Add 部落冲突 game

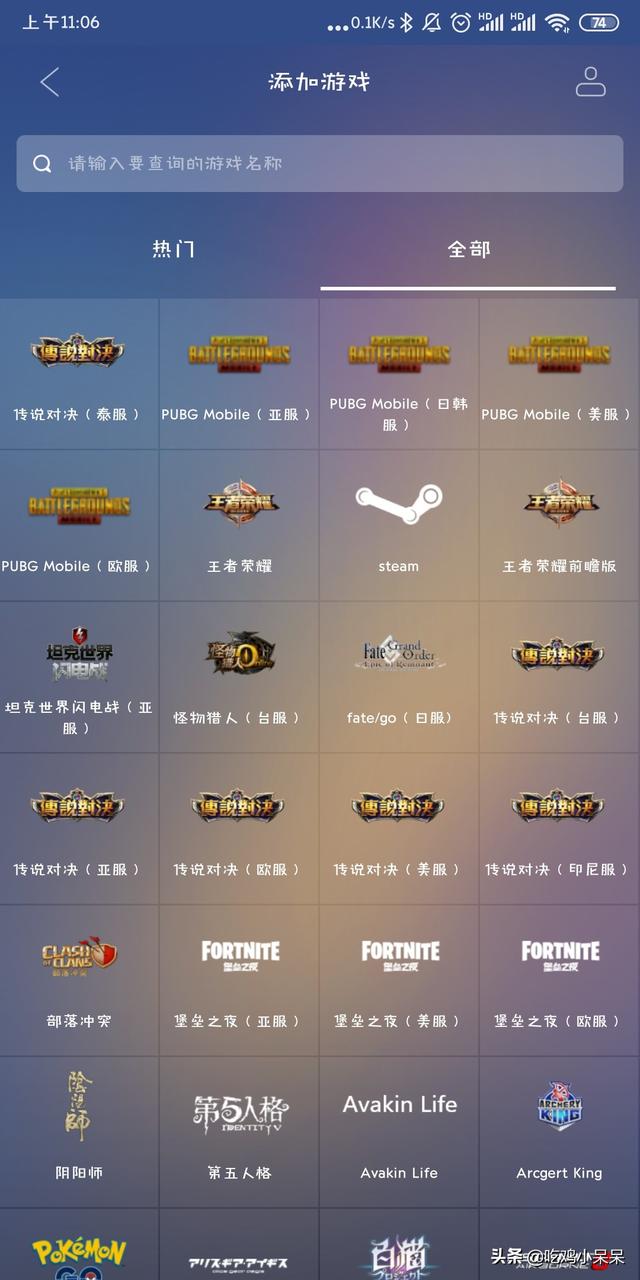[x=78, y=981]
